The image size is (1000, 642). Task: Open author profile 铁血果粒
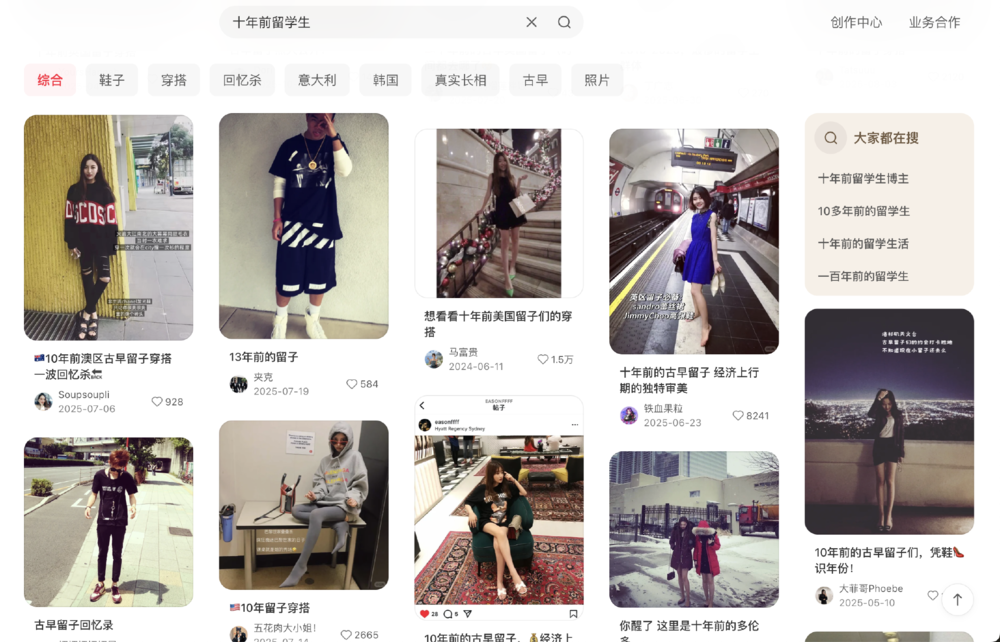(662, 409)
